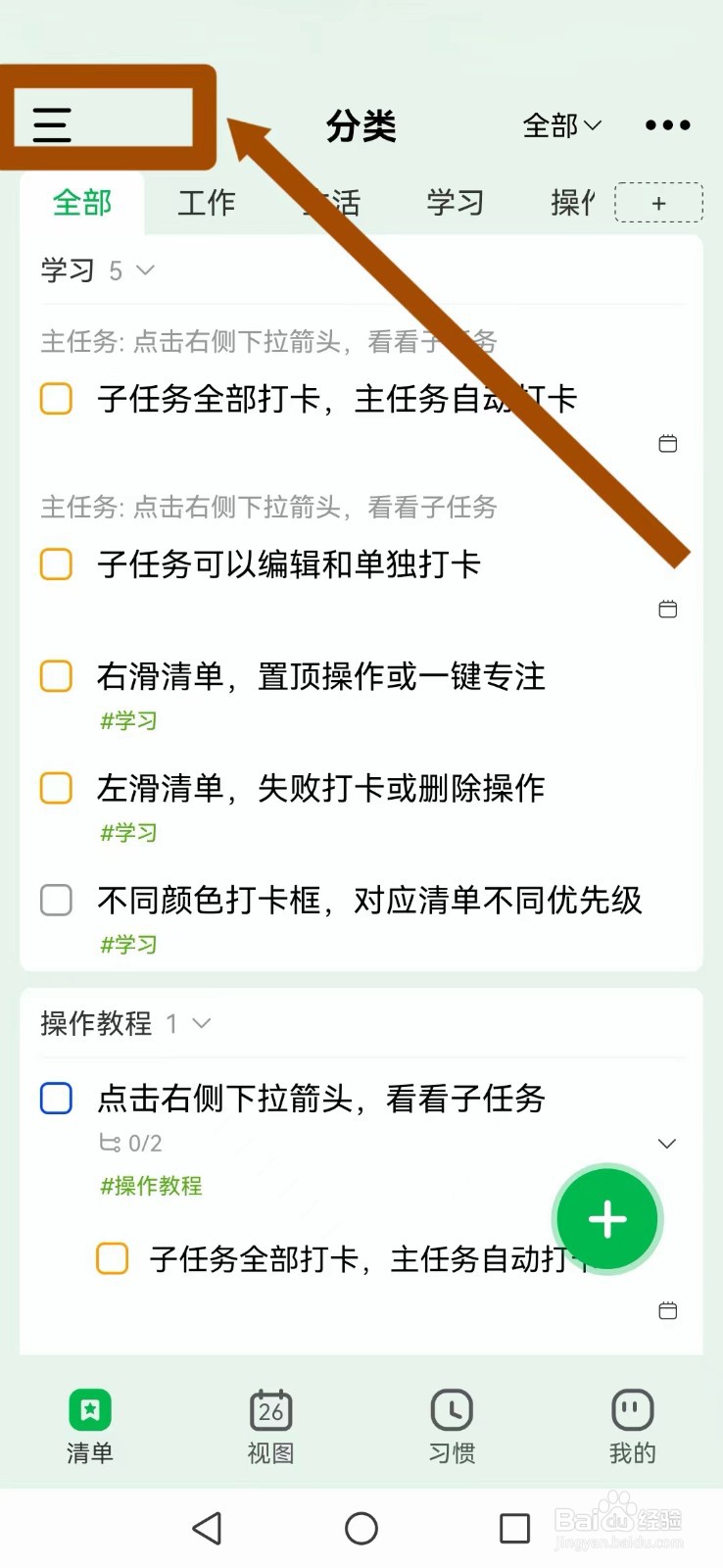Image resolution: width=723 pixels, height=1568 pixels.
Task: Switch to the 视图 bottom tab
Action: coord(271,1427)
